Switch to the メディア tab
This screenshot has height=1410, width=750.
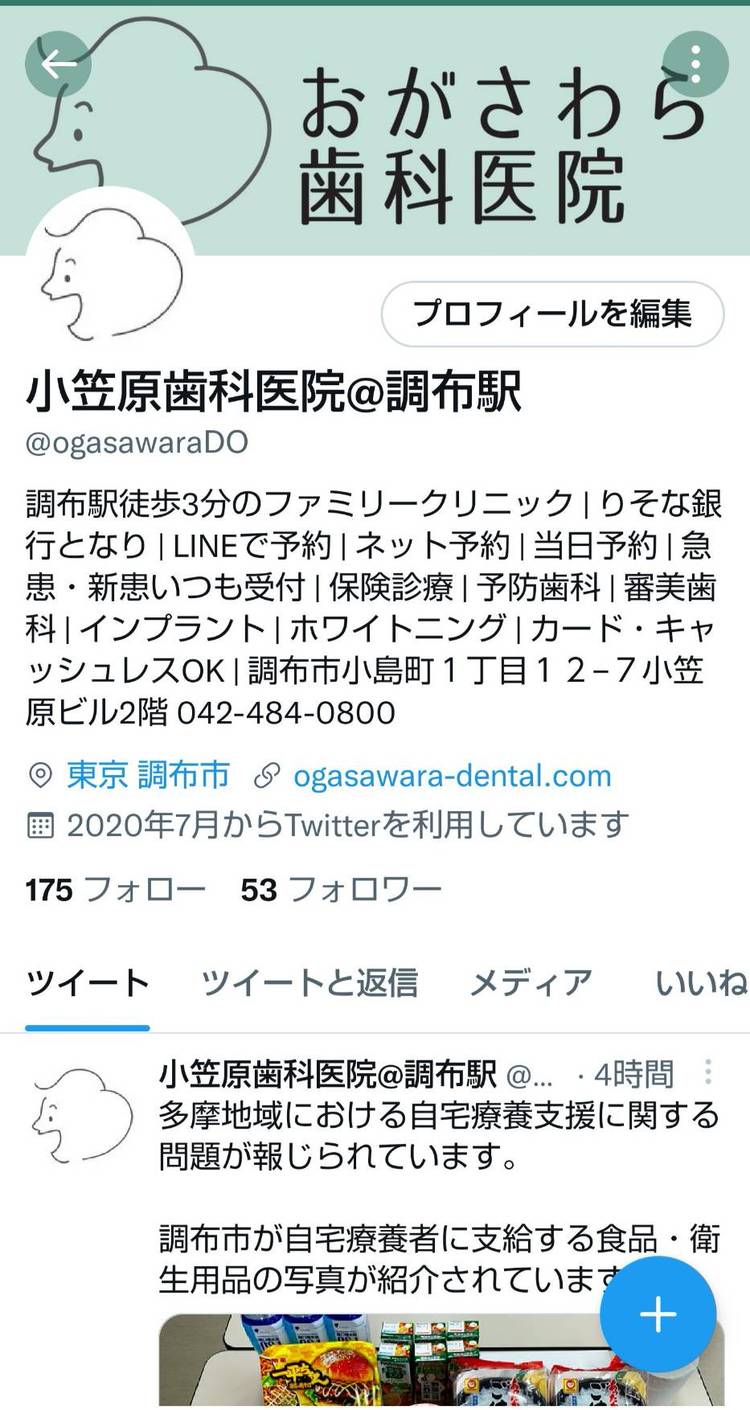point(531,983)
